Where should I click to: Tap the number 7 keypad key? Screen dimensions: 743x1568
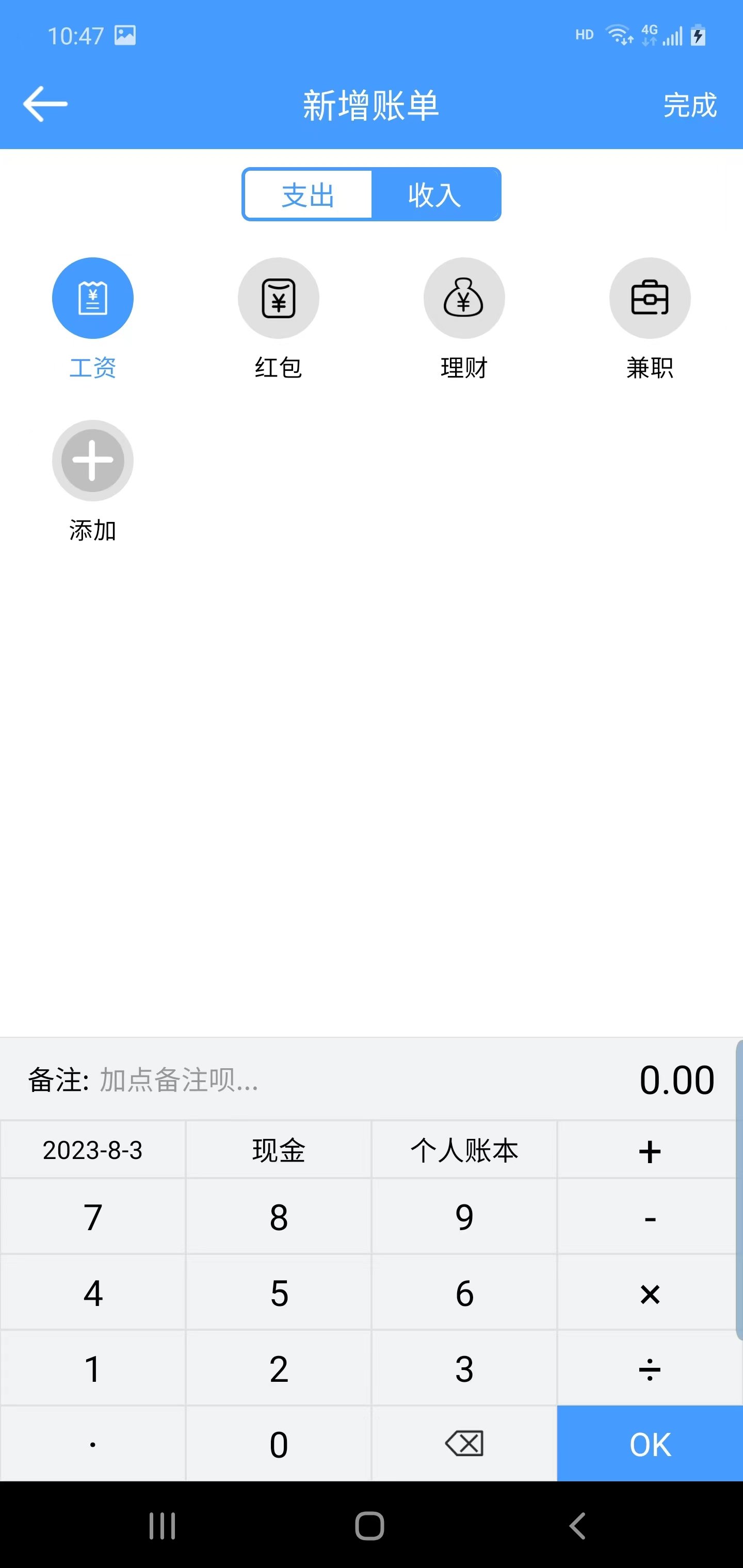(92, 1217)
